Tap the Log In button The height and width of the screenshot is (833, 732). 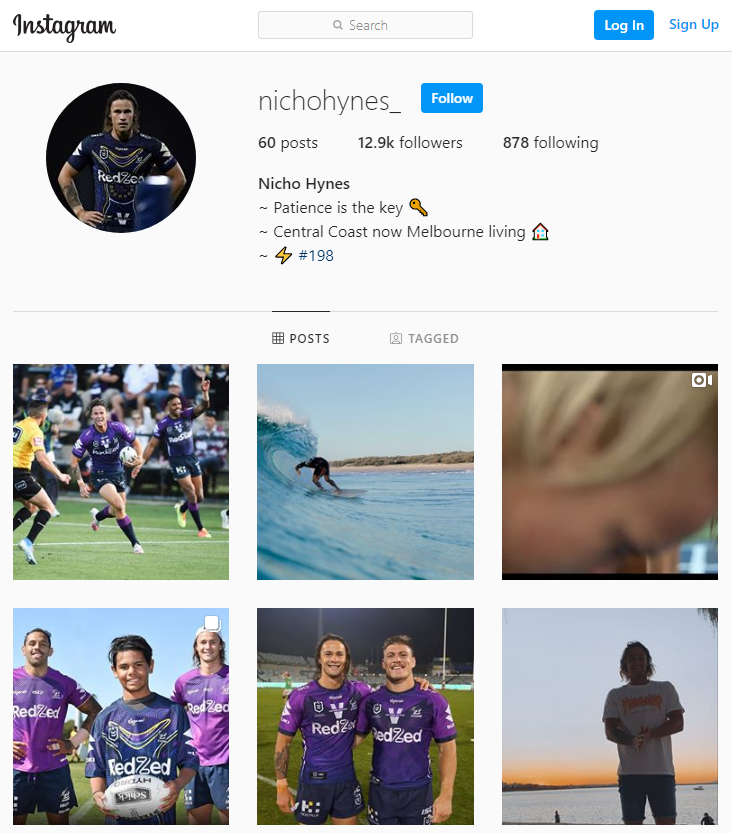(623, 25)
